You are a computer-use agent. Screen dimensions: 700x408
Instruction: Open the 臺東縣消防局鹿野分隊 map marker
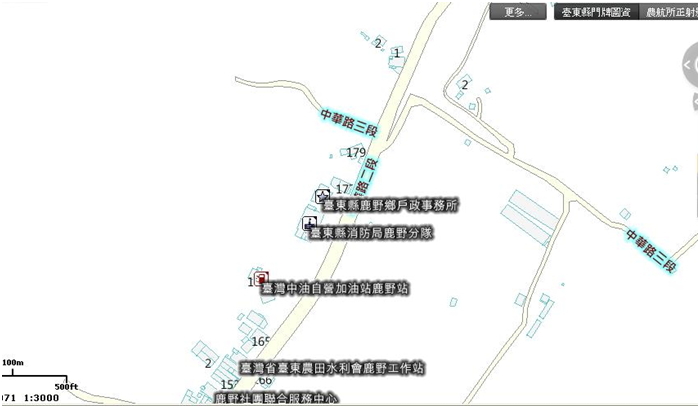point(310,224)
